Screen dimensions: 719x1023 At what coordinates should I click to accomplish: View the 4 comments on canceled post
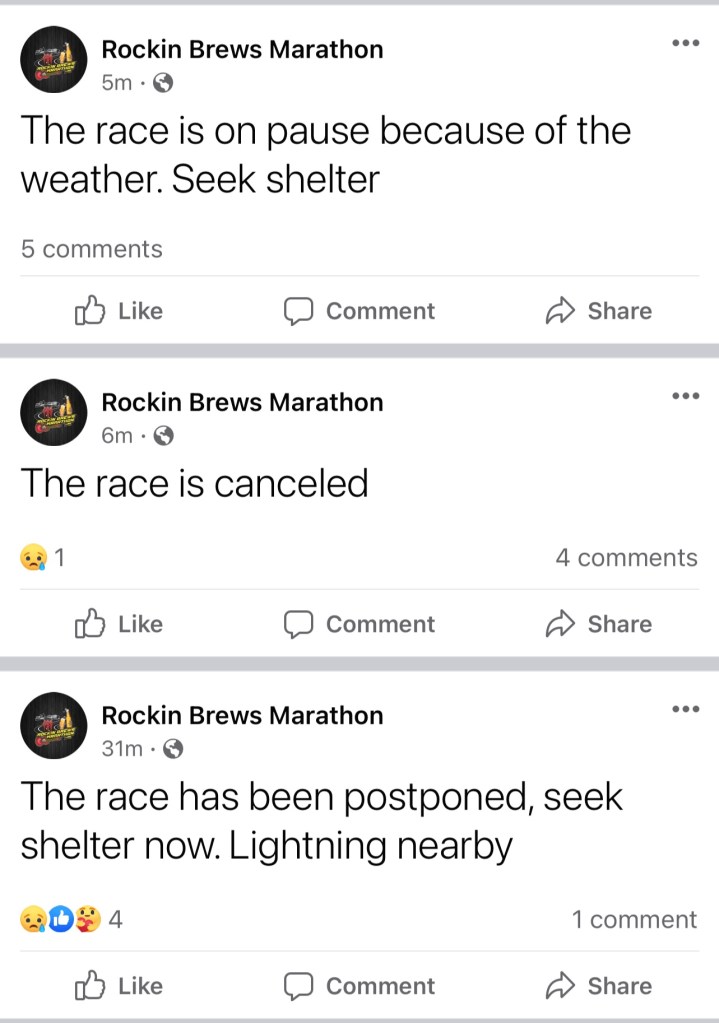coord(626,557)
